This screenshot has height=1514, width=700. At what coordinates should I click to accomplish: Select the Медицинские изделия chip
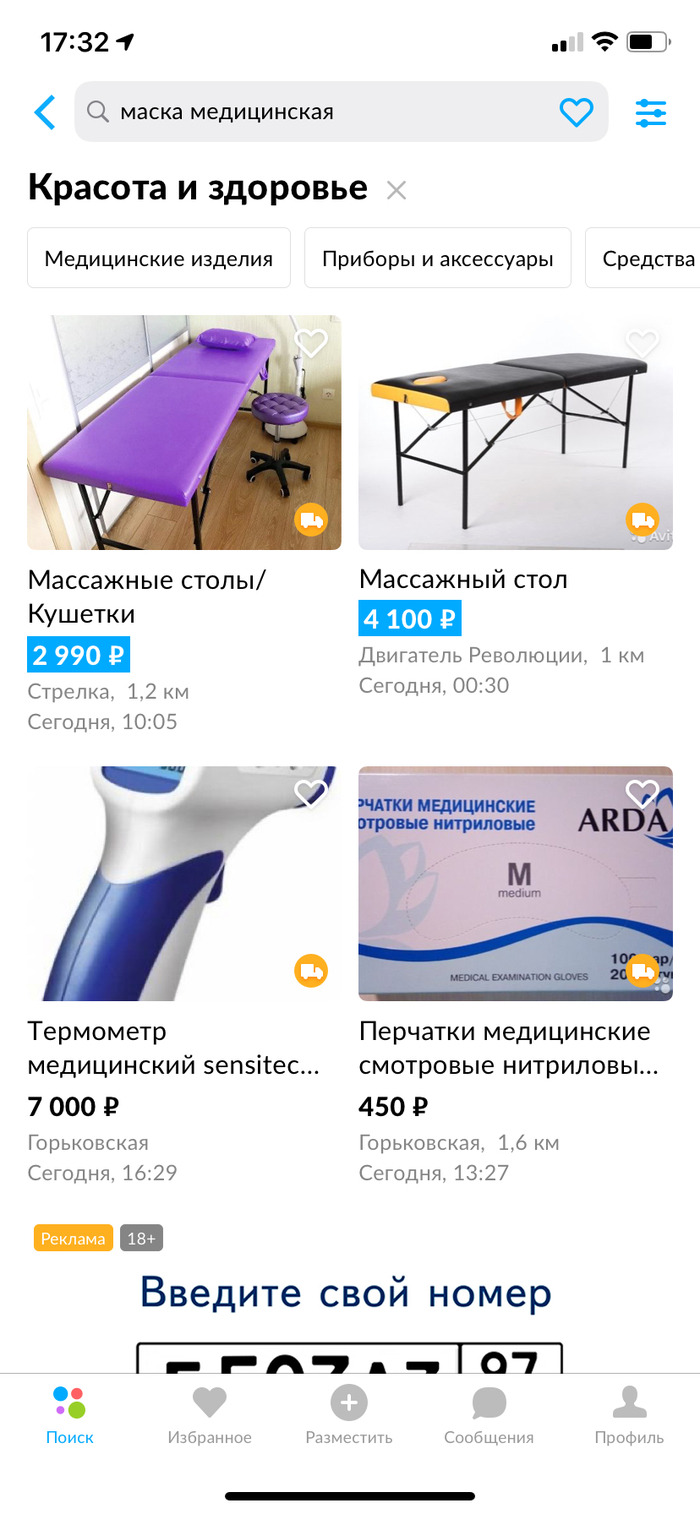[158, 259]
